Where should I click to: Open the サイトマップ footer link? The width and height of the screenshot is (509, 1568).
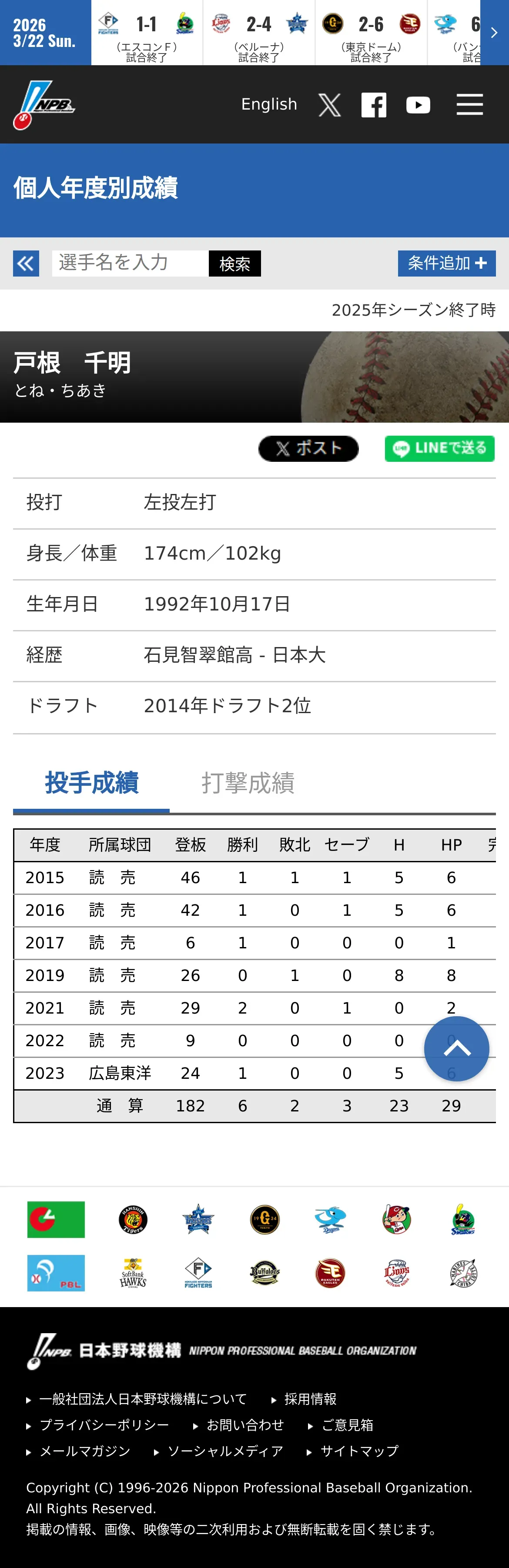[359, 1451]
